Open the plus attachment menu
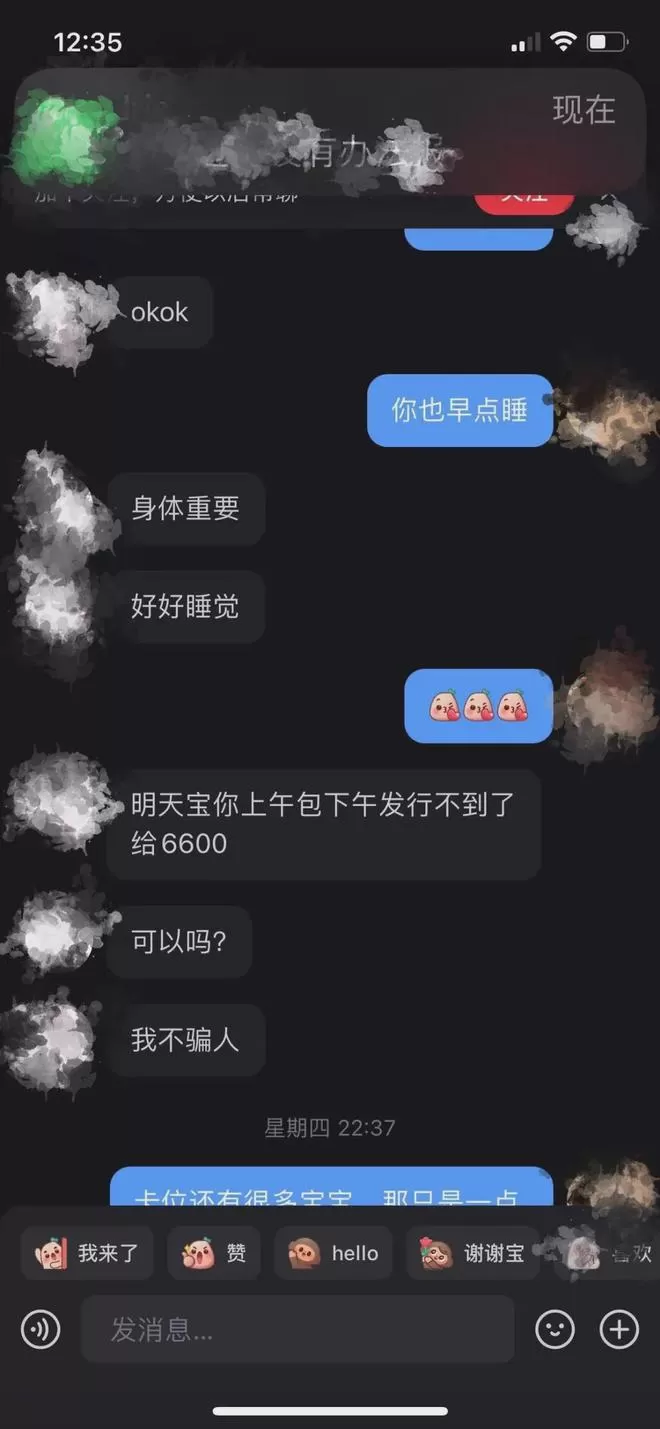 (x=619, y=1329)
